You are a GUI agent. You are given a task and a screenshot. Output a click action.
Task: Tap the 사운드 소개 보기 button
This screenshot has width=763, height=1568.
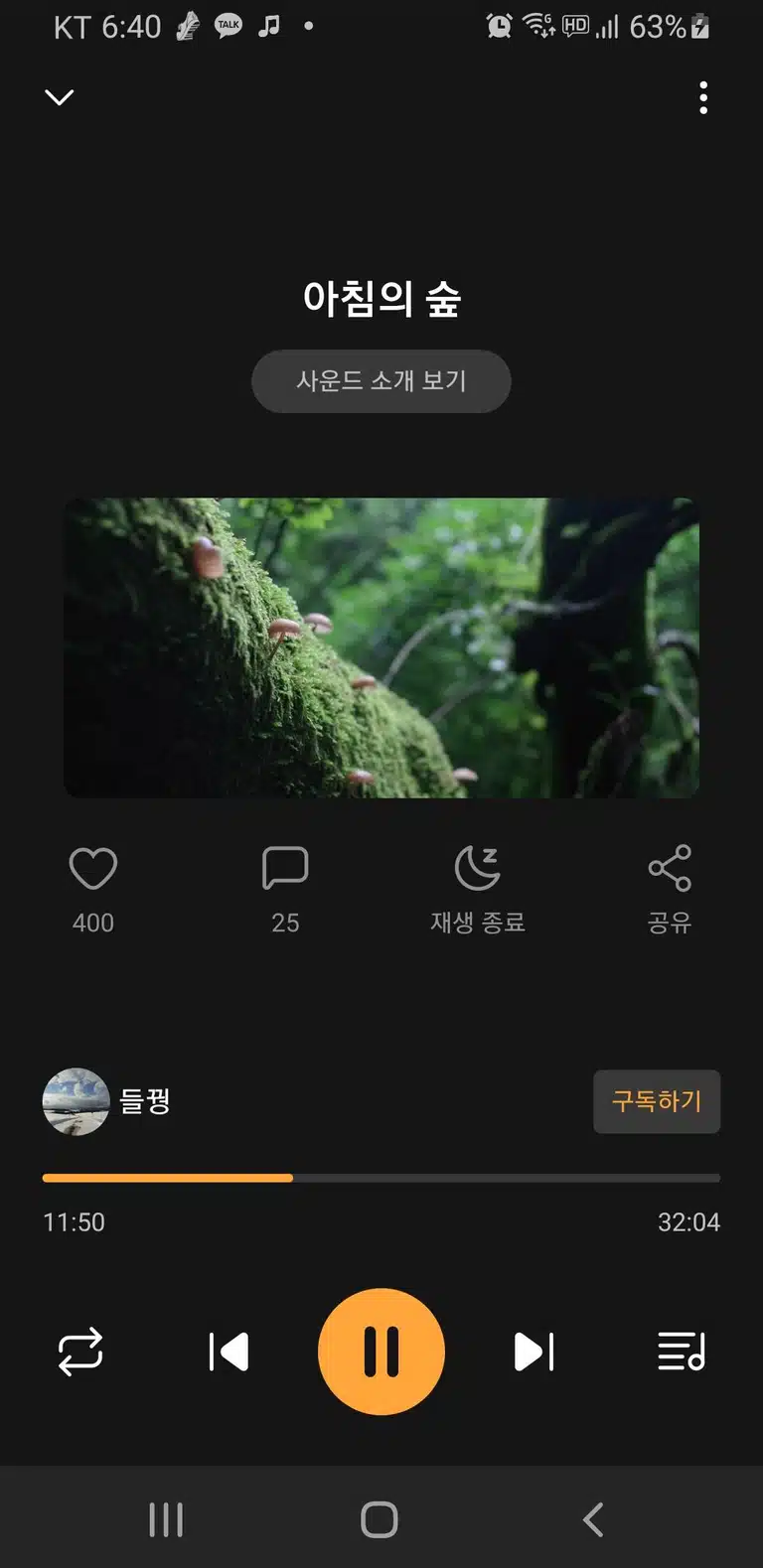pos(381,380)
